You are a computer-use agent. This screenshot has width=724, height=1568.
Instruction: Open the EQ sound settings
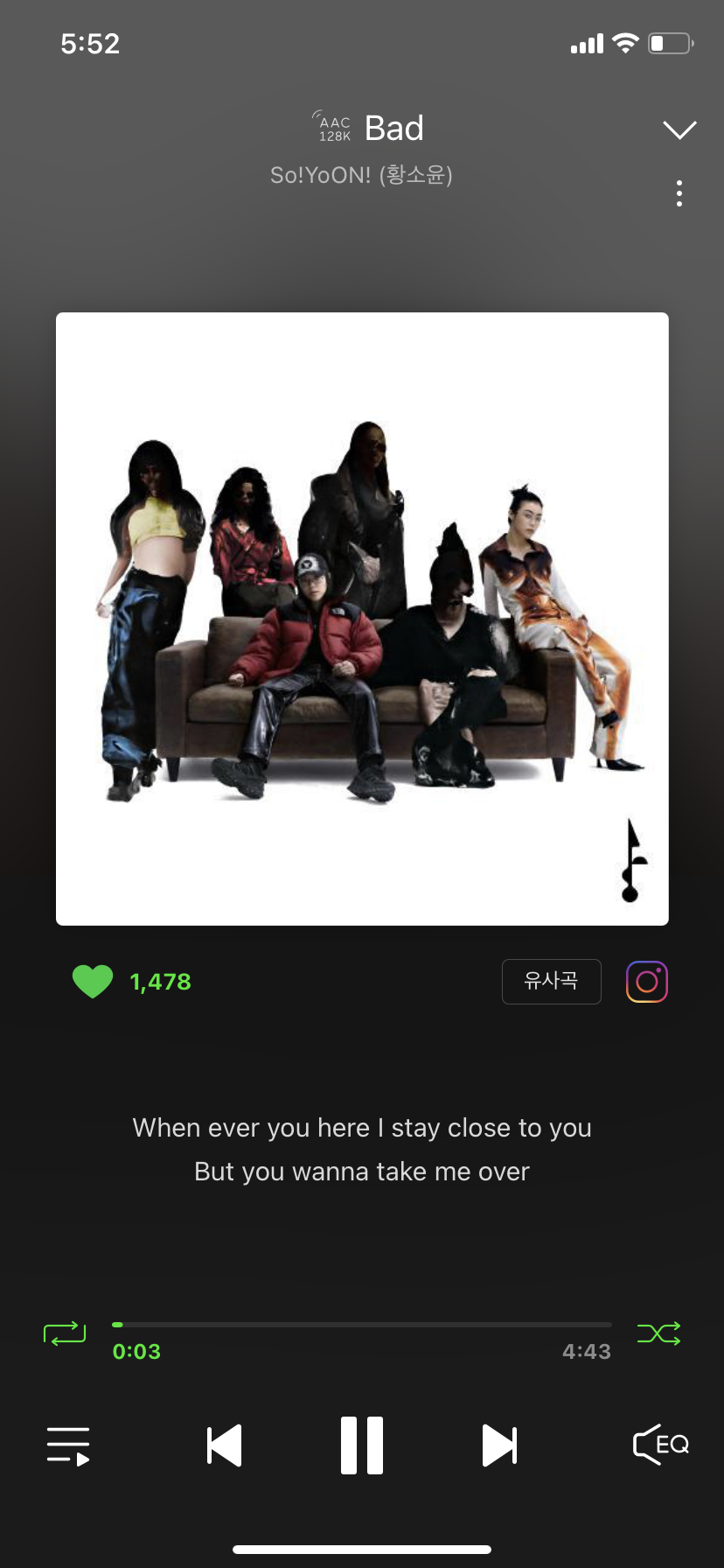[x=661, y=1445]
